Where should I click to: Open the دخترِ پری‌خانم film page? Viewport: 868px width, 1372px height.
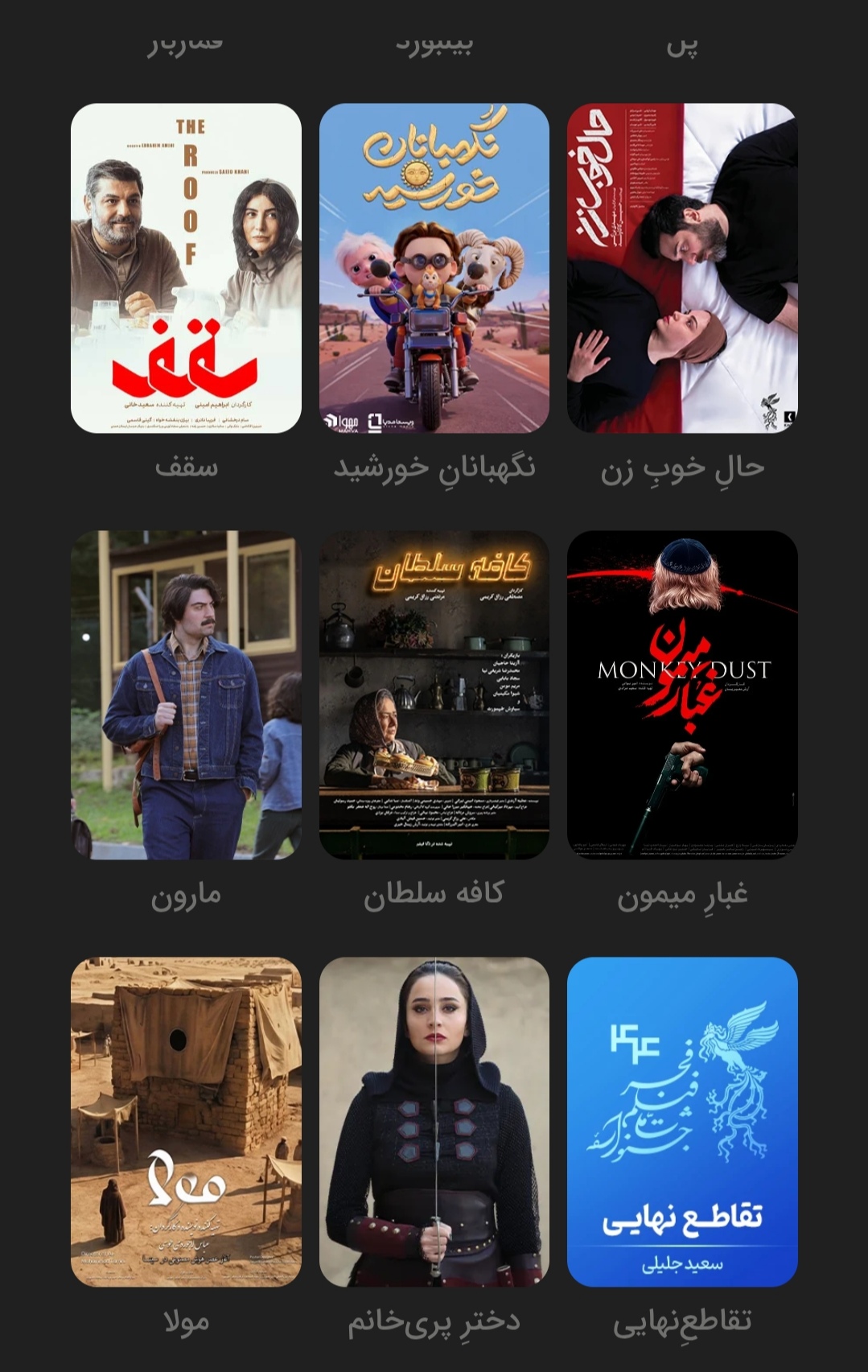tap(434, 1121)
